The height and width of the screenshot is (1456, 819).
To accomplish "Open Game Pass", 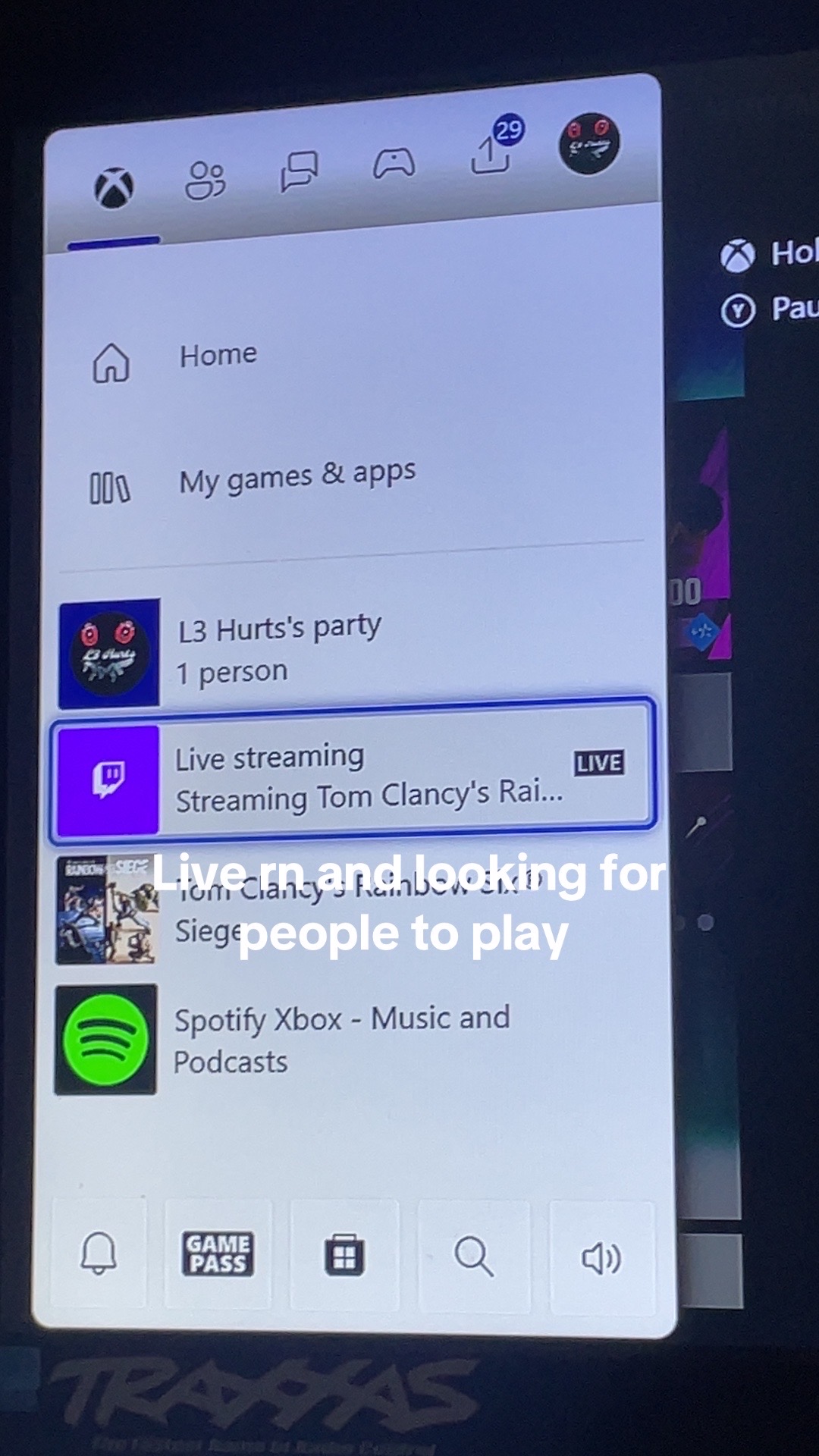I will (218, 1254).
